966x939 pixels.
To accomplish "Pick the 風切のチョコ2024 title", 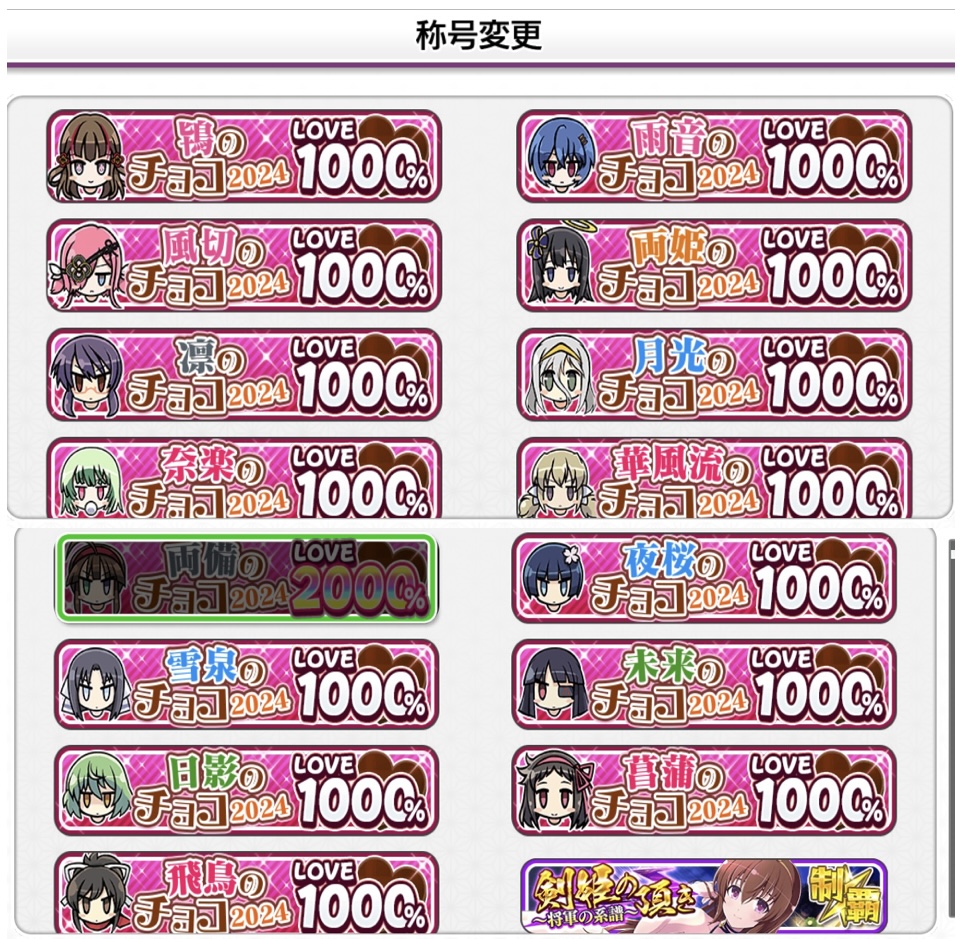I will point(243,265).
